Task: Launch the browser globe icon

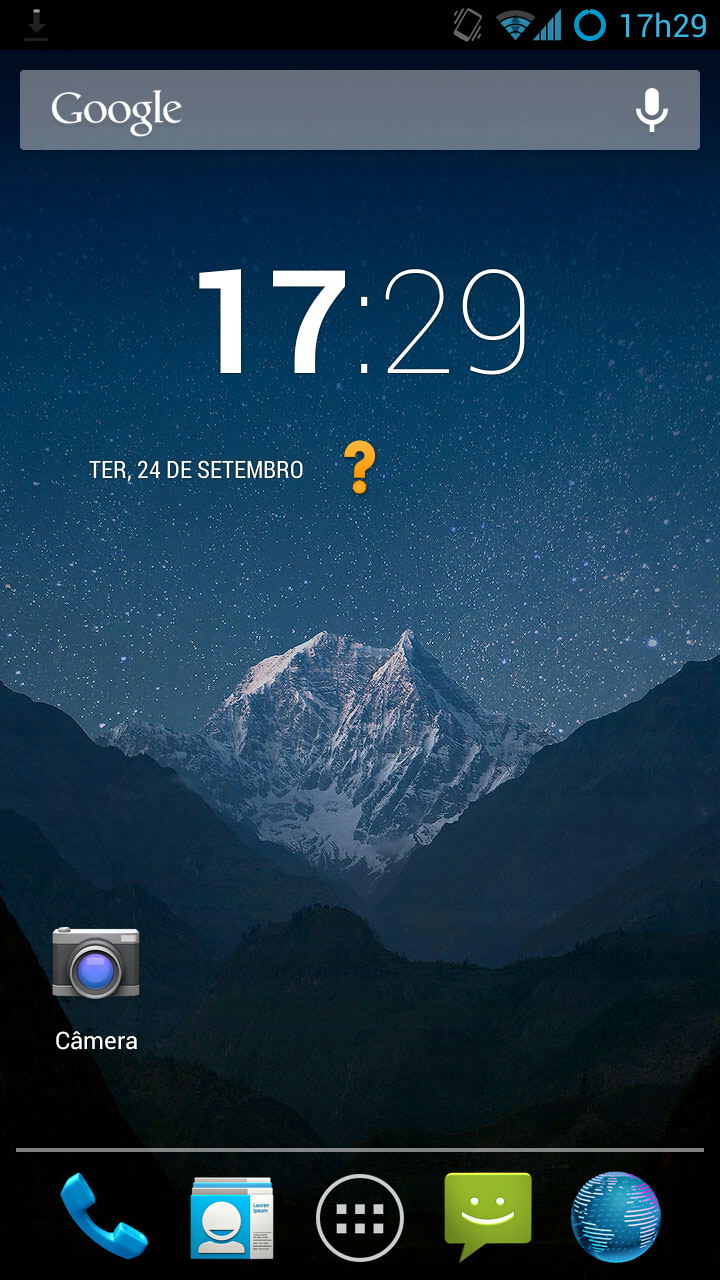Action: click(616, 1217)
